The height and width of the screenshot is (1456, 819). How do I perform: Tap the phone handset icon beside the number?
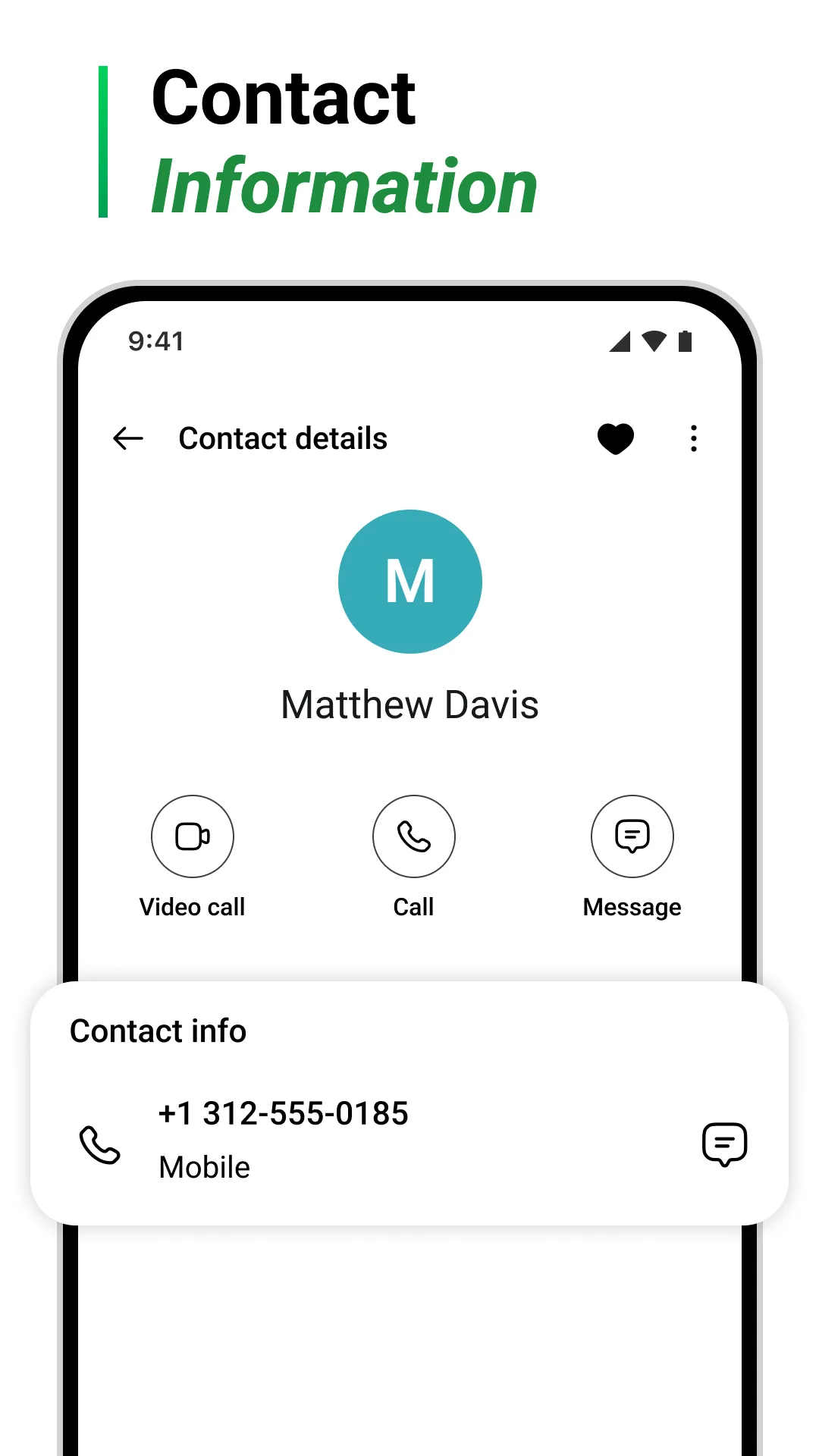(100, 1145)
